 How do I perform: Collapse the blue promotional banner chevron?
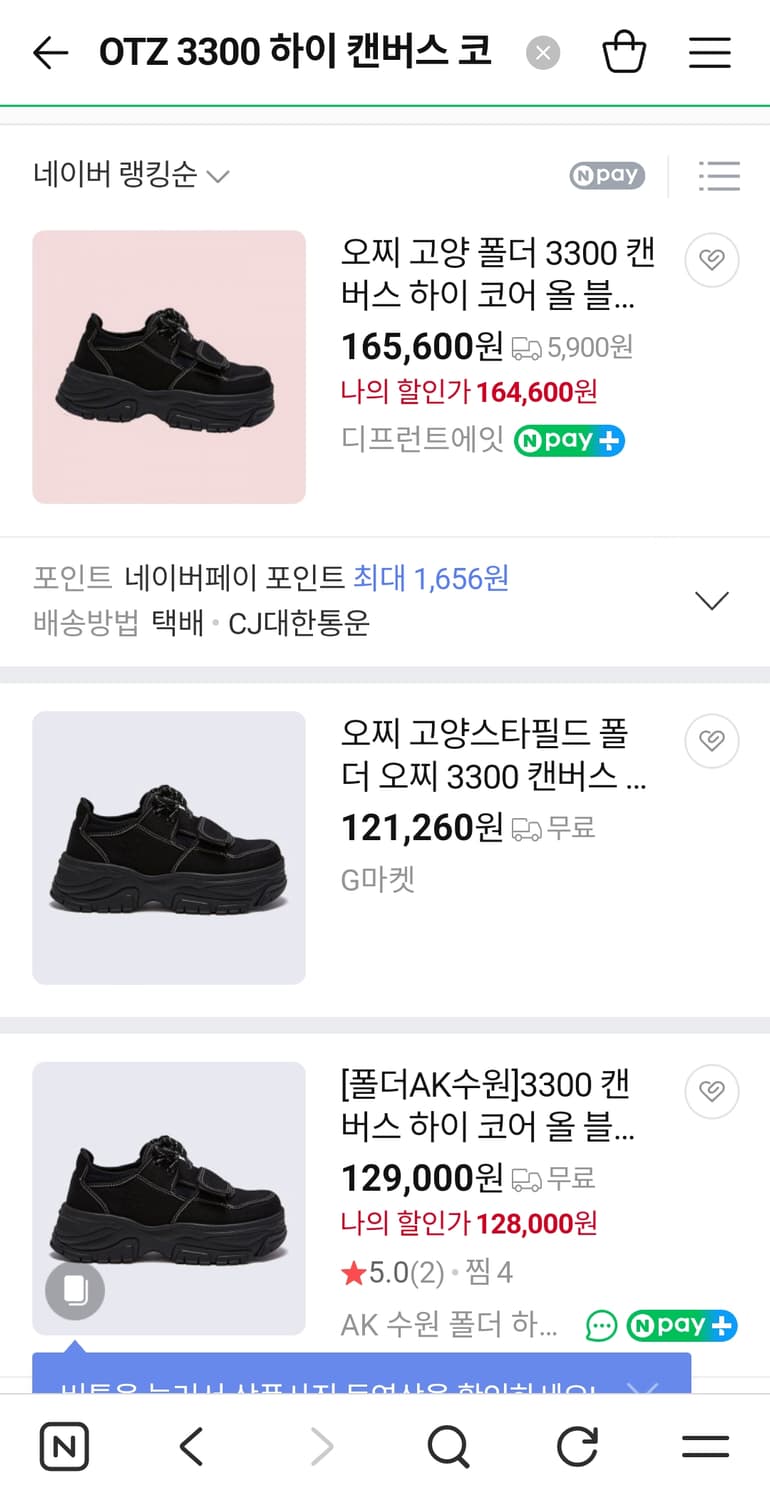[x=640, y=1390]
